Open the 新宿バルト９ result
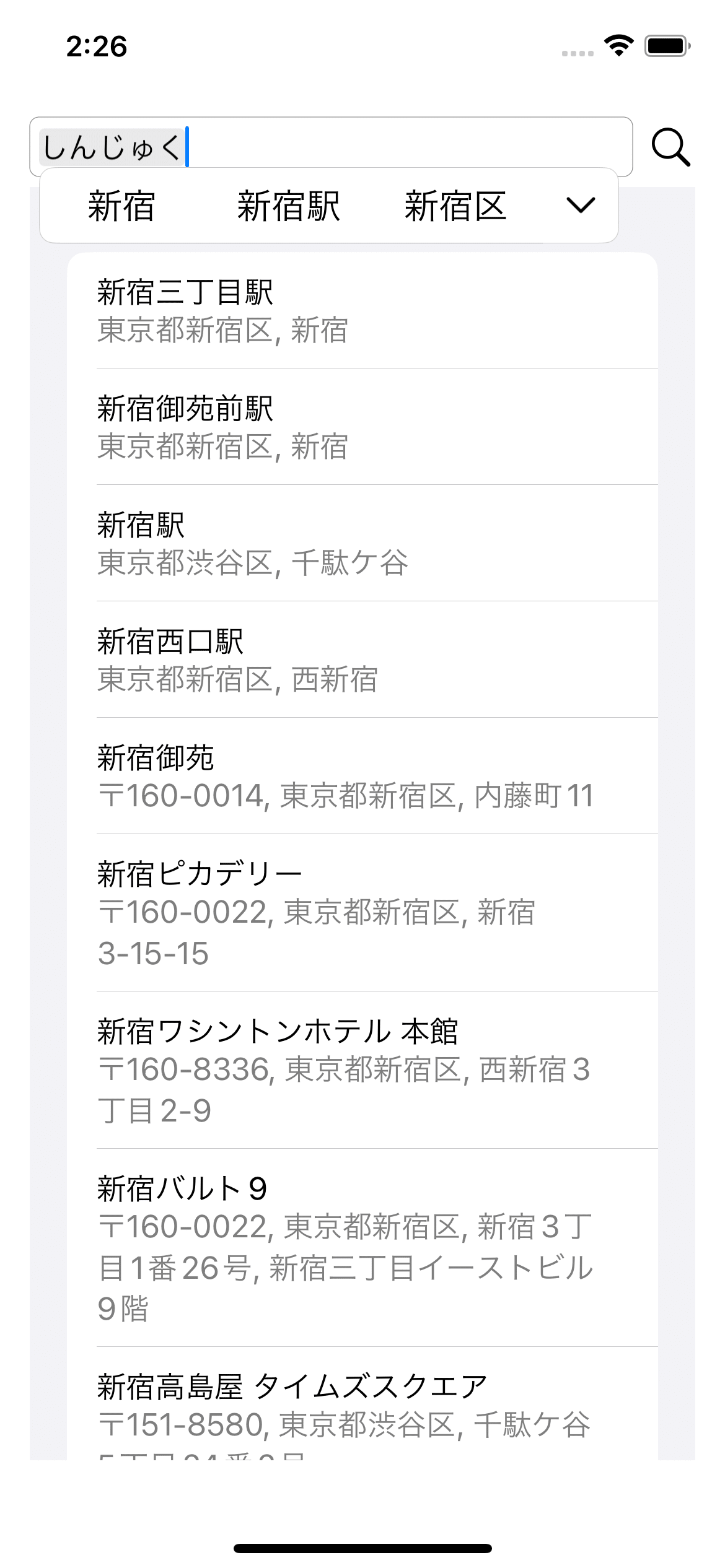The height and width of the screenshot is (1568, 725). [362, 1248]
